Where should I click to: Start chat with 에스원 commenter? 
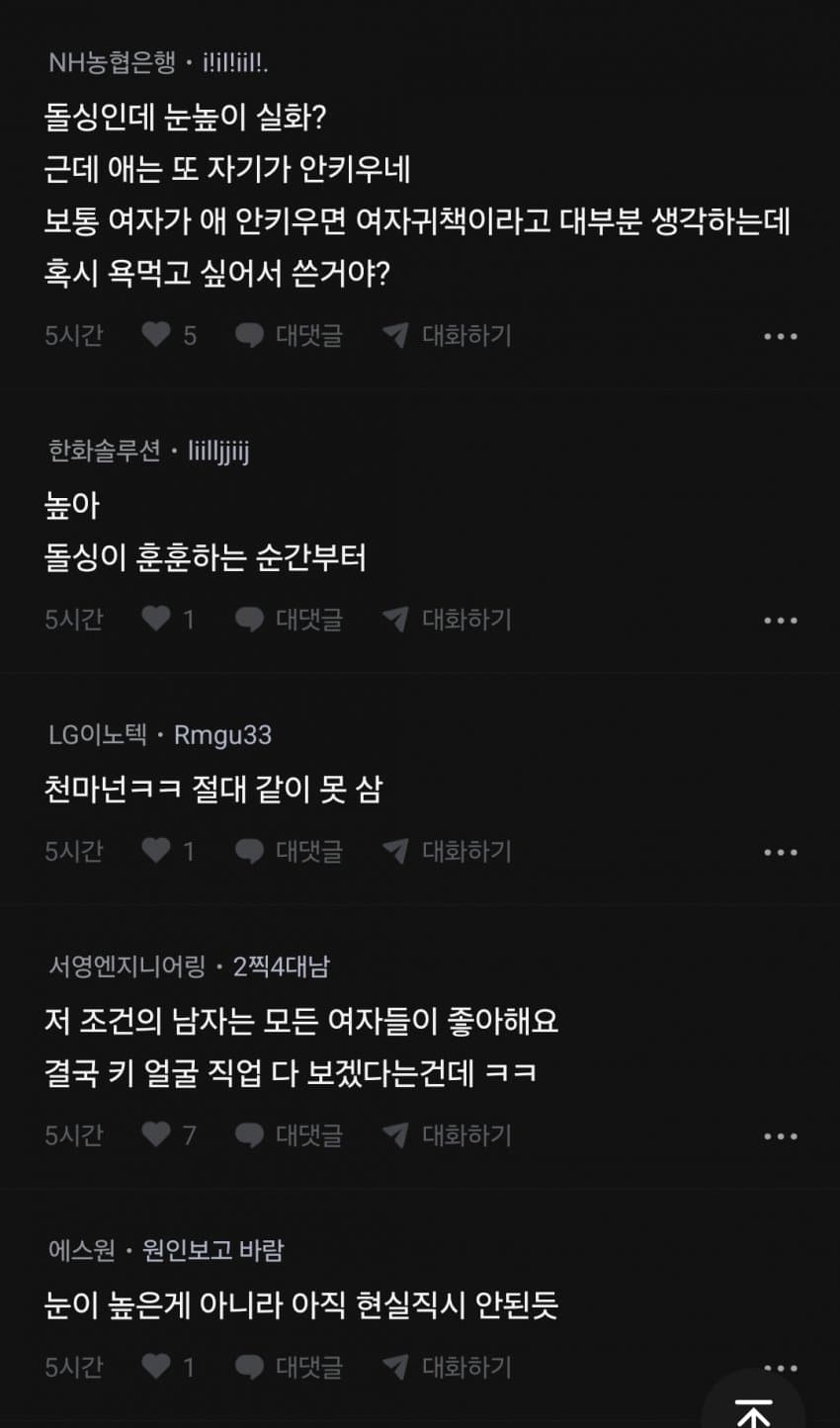(448, 1367)
